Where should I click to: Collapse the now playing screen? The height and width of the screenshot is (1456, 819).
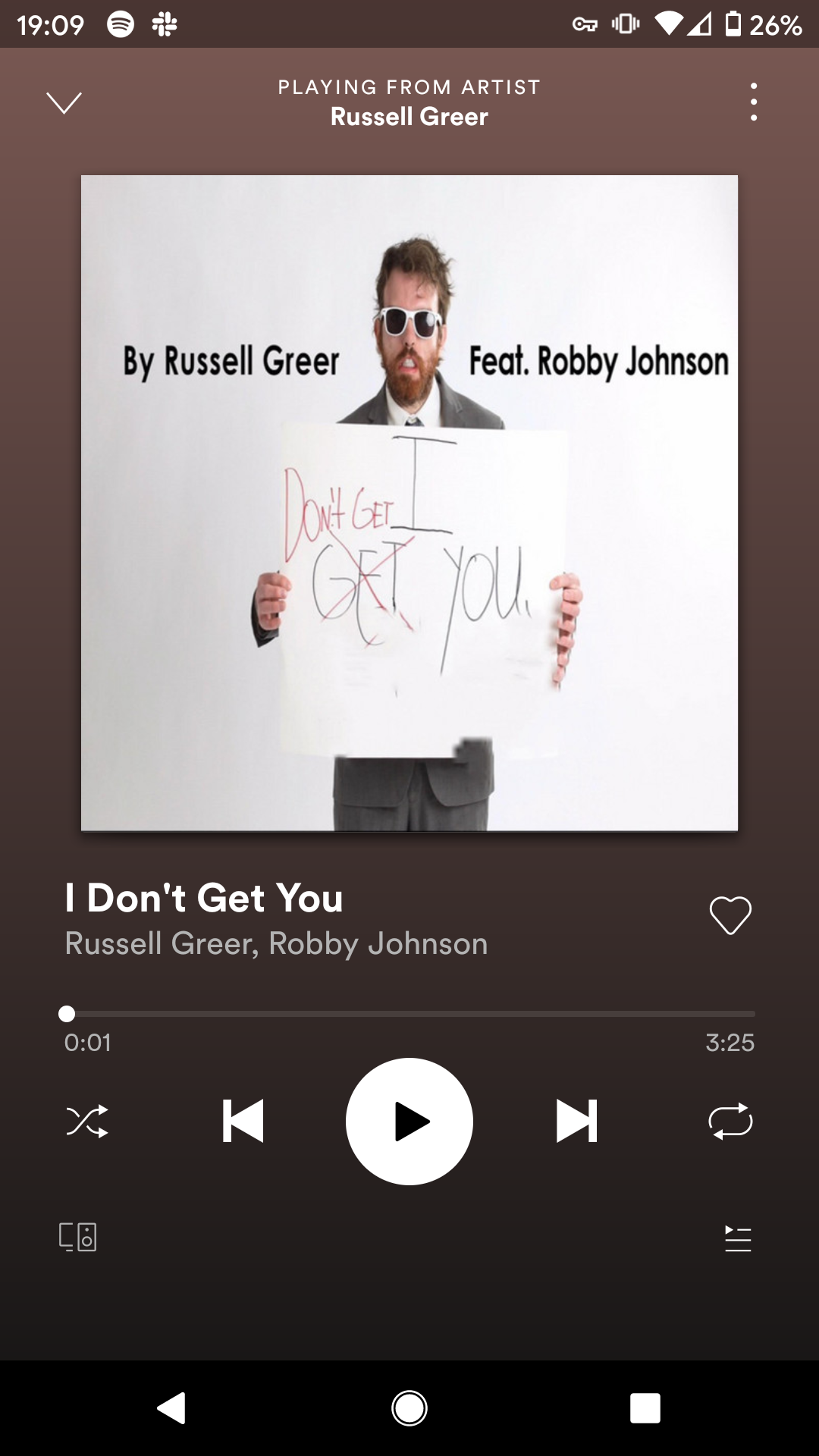tap(64, 102)
